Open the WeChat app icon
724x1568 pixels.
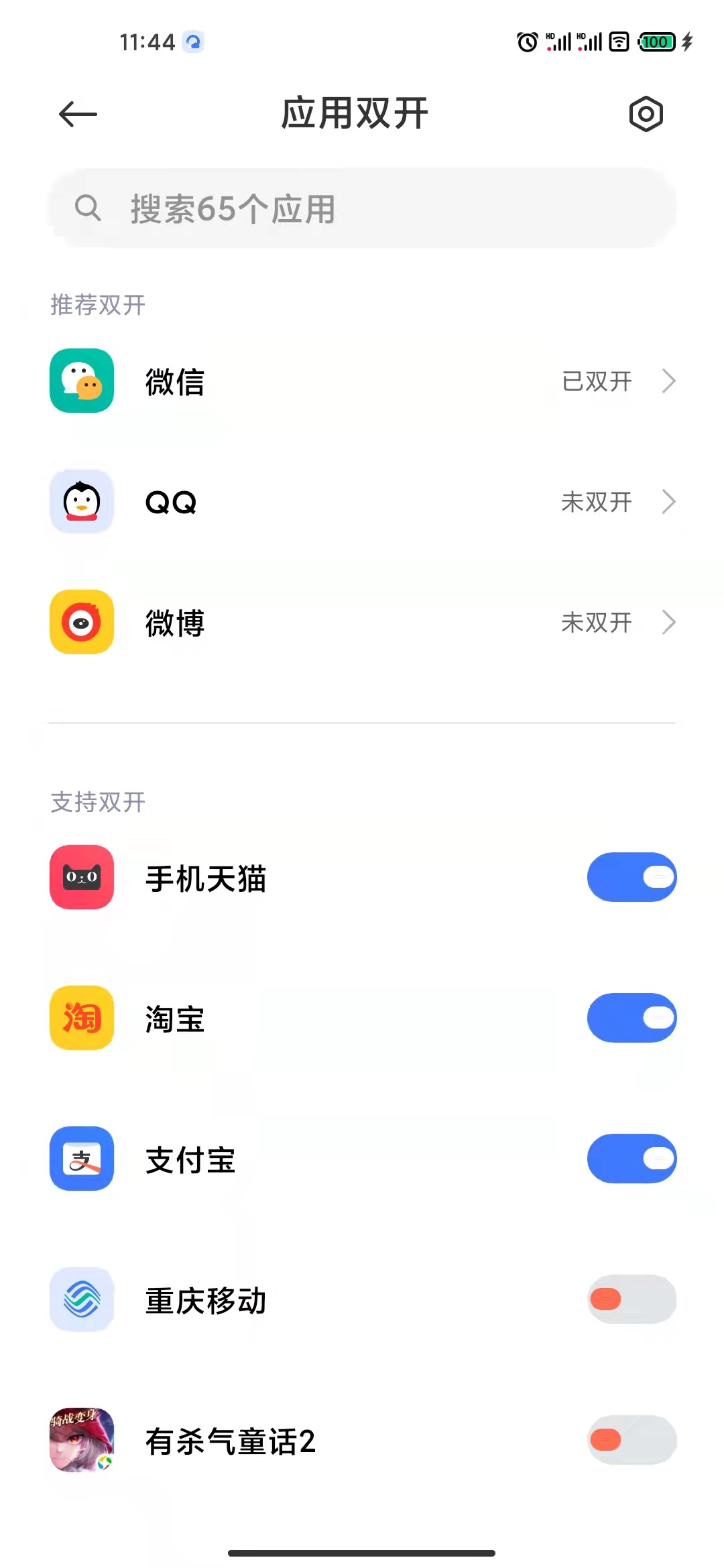click(x=81, y=382)
